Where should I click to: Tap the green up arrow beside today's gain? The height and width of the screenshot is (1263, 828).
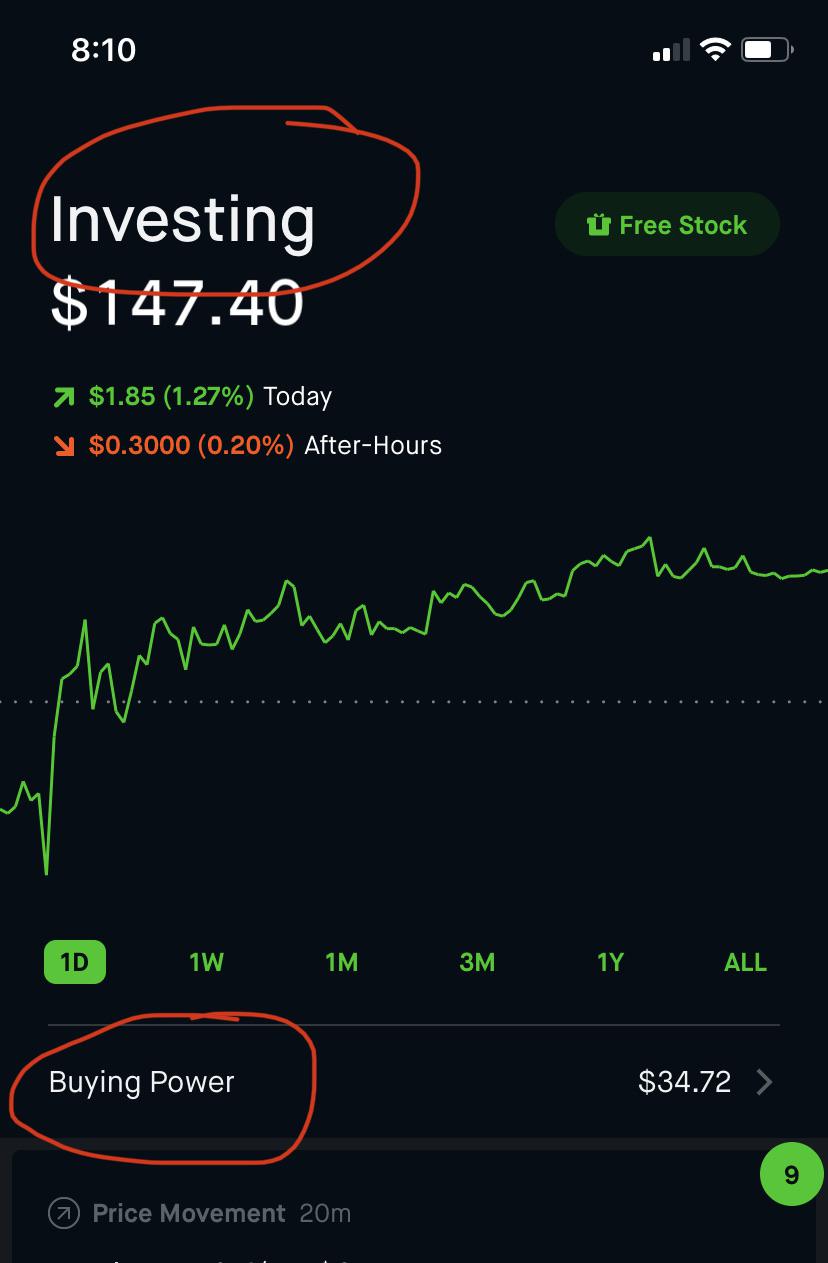pos(64,397)
